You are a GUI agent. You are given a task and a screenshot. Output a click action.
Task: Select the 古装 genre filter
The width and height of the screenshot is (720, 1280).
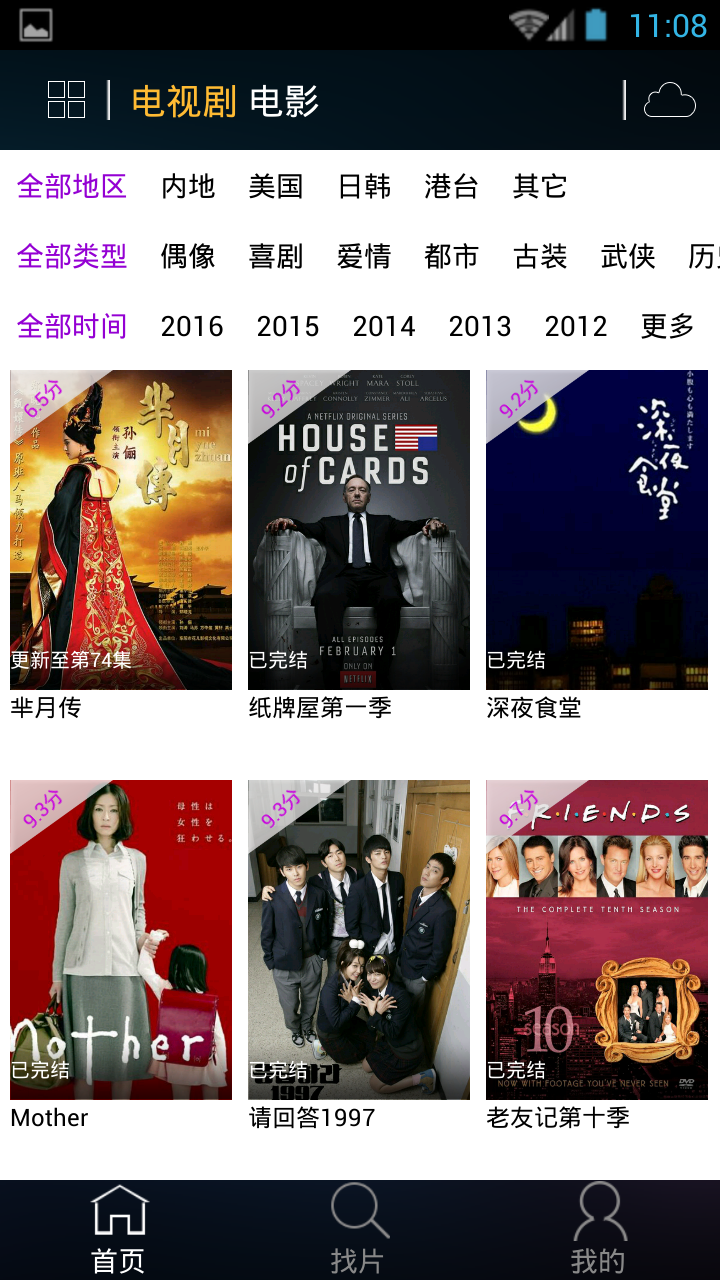click(x=540, y=257)
